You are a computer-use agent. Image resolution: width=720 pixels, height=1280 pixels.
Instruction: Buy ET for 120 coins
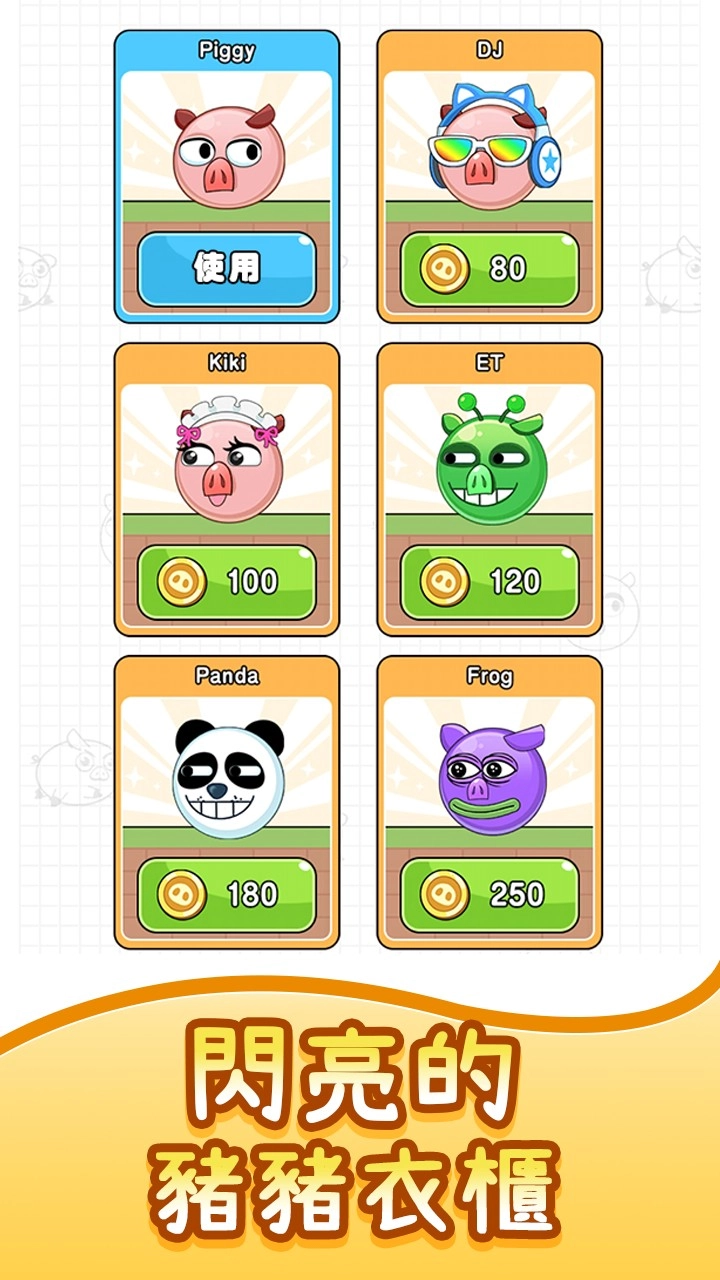492,580
